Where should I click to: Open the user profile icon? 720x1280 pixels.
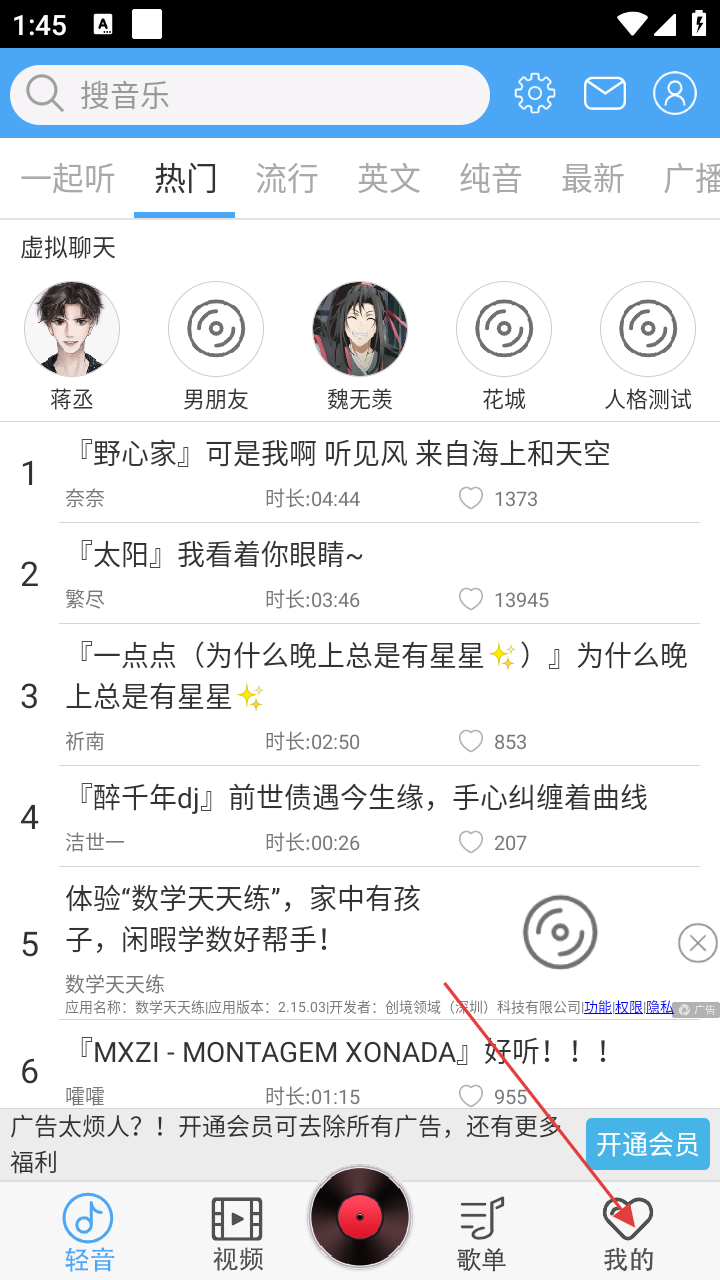pos(675,94)
